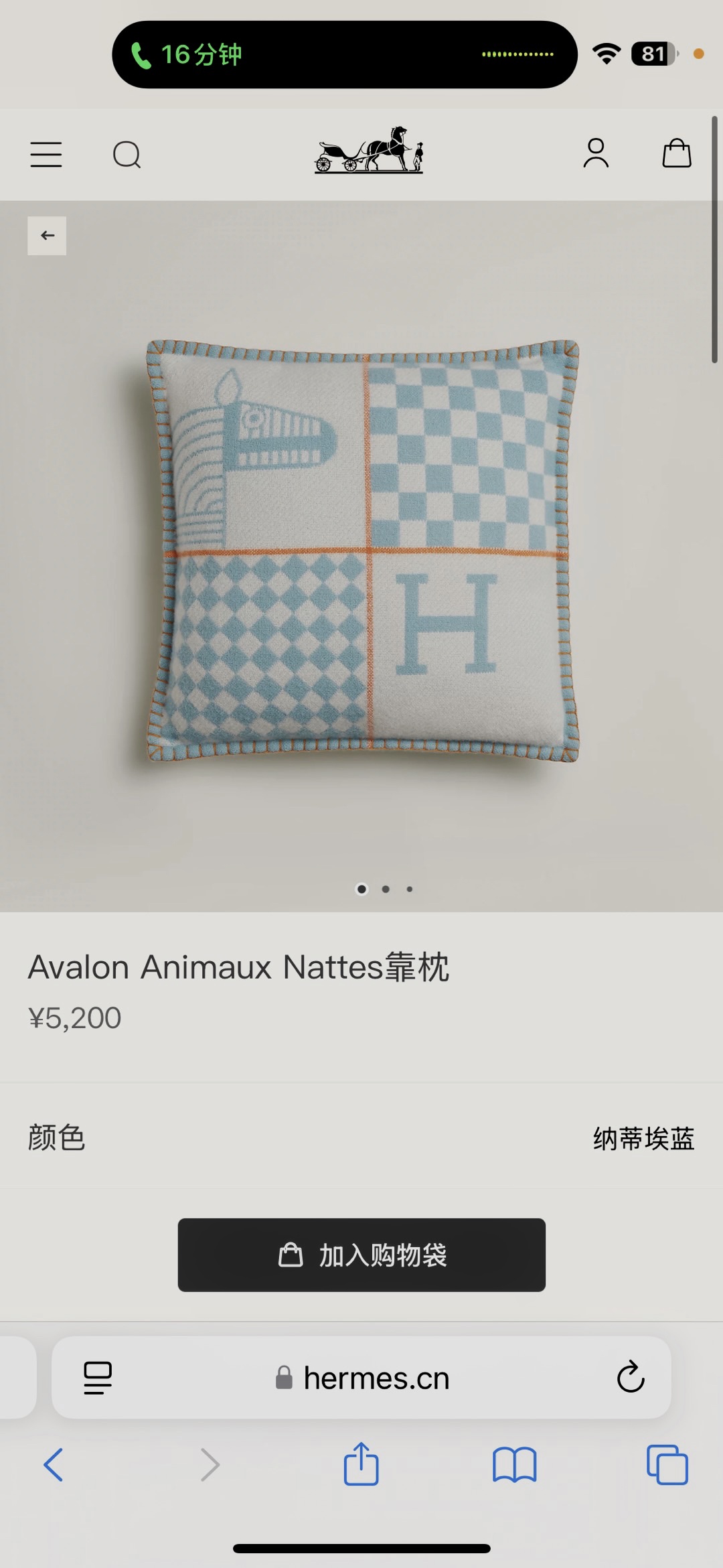Open the shopping bag

(676, 153)
